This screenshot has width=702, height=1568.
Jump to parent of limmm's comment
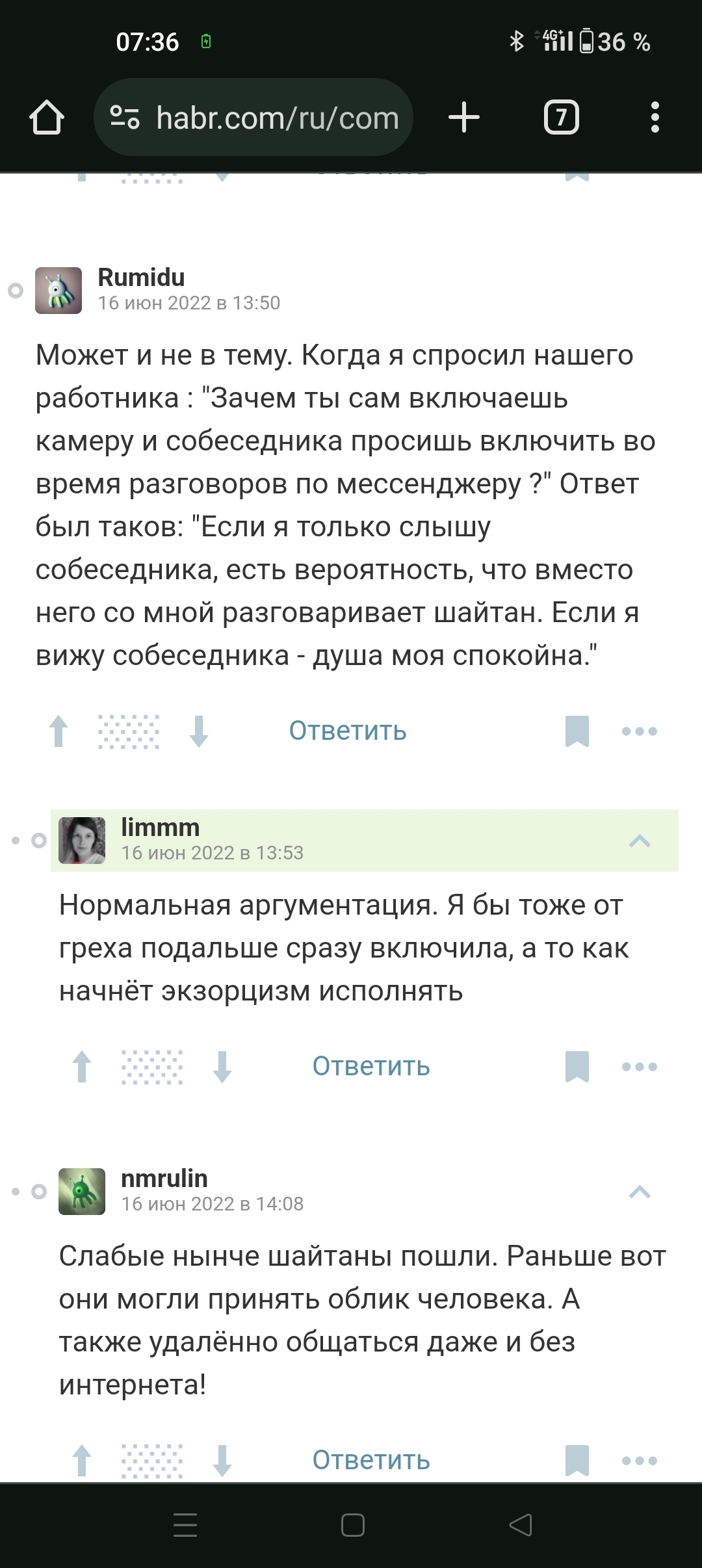point(640,841)
